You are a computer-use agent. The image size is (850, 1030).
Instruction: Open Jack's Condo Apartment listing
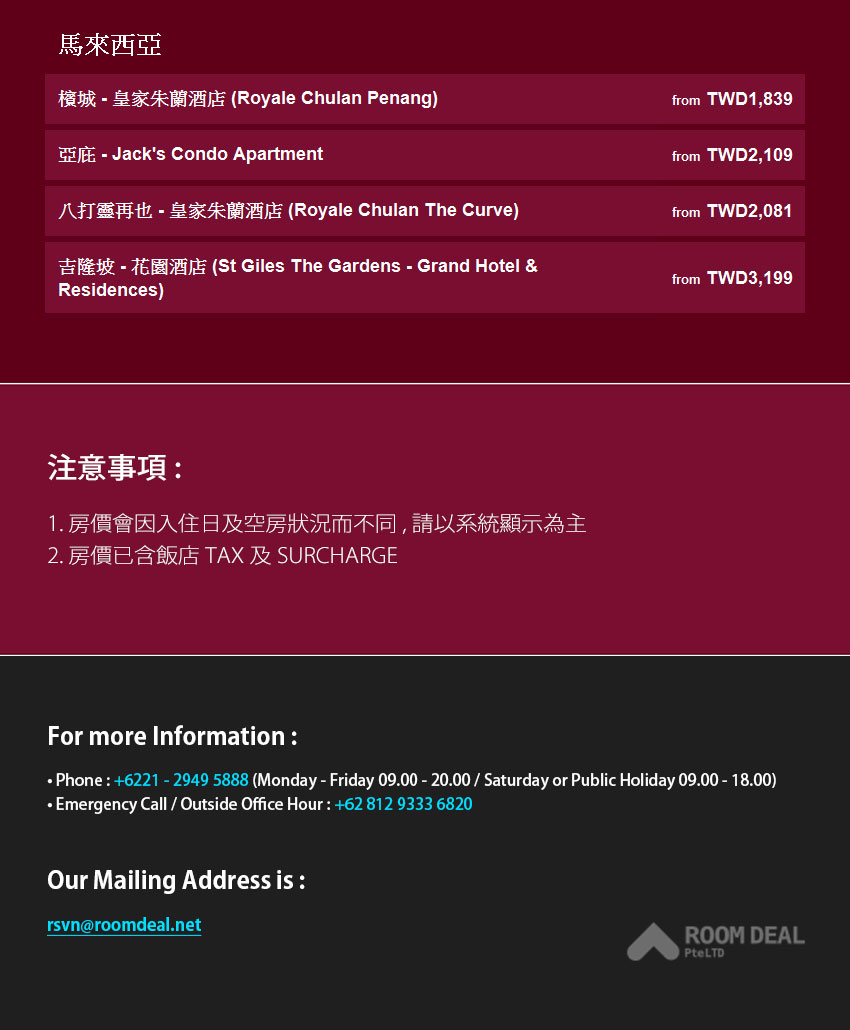tap(191, 155)
